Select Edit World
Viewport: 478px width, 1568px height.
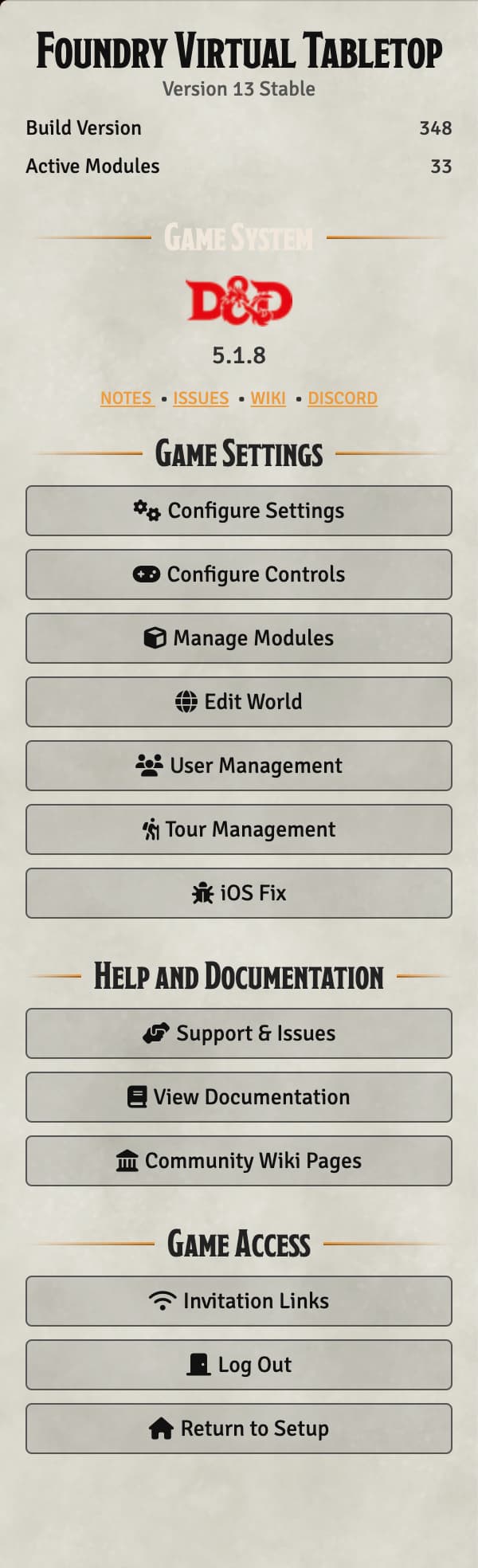pyautogui.click(x=239, y=702)
